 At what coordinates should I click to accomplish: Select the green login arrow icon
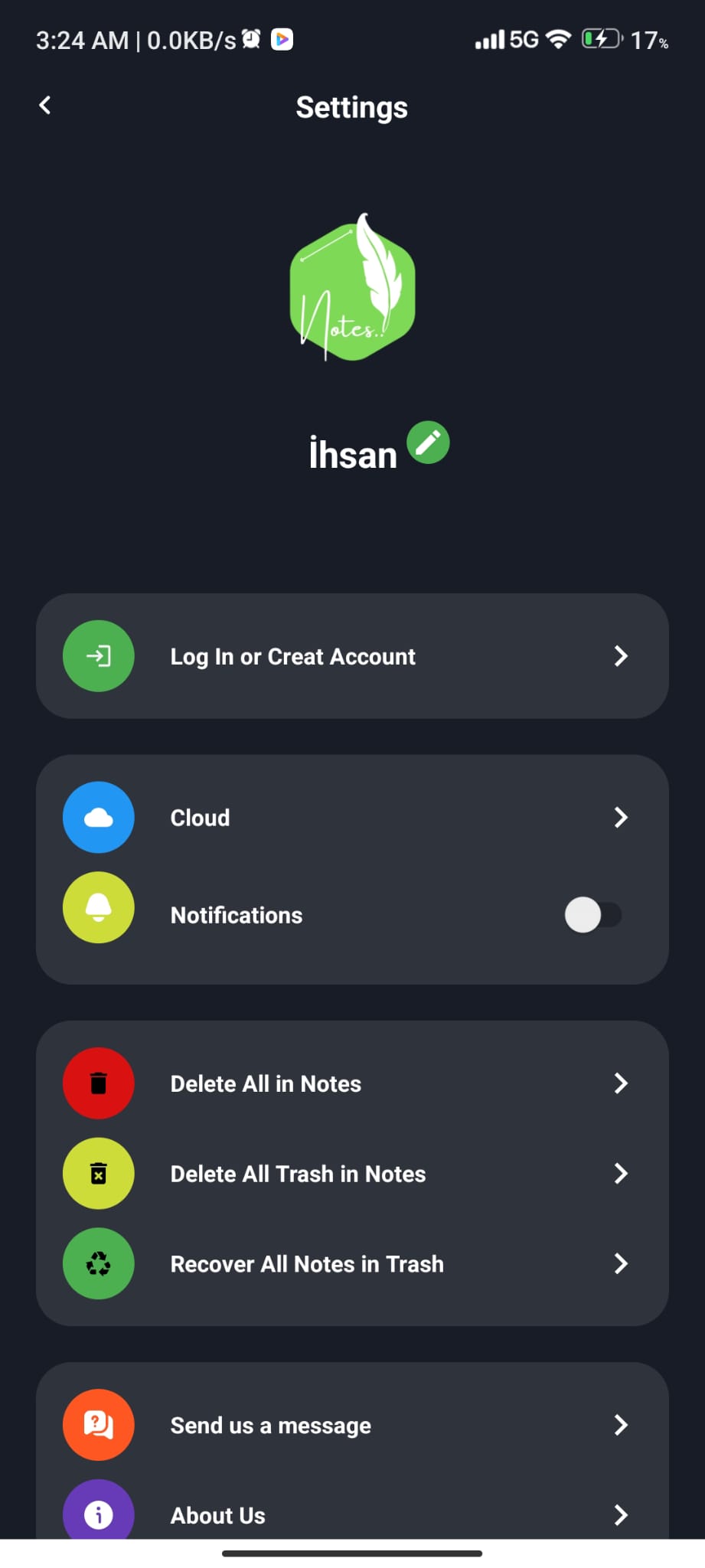98,655
